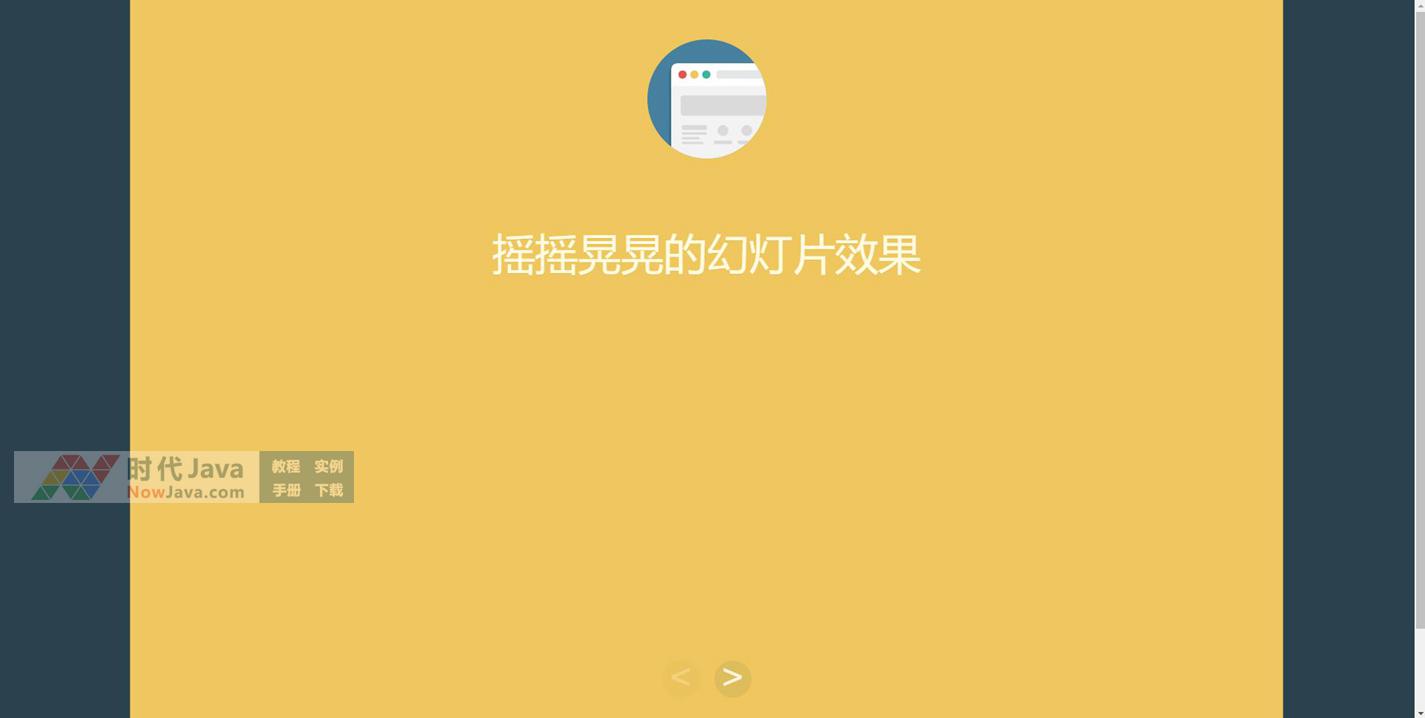Go to the next slide
1425x718 pixels.
732,678
